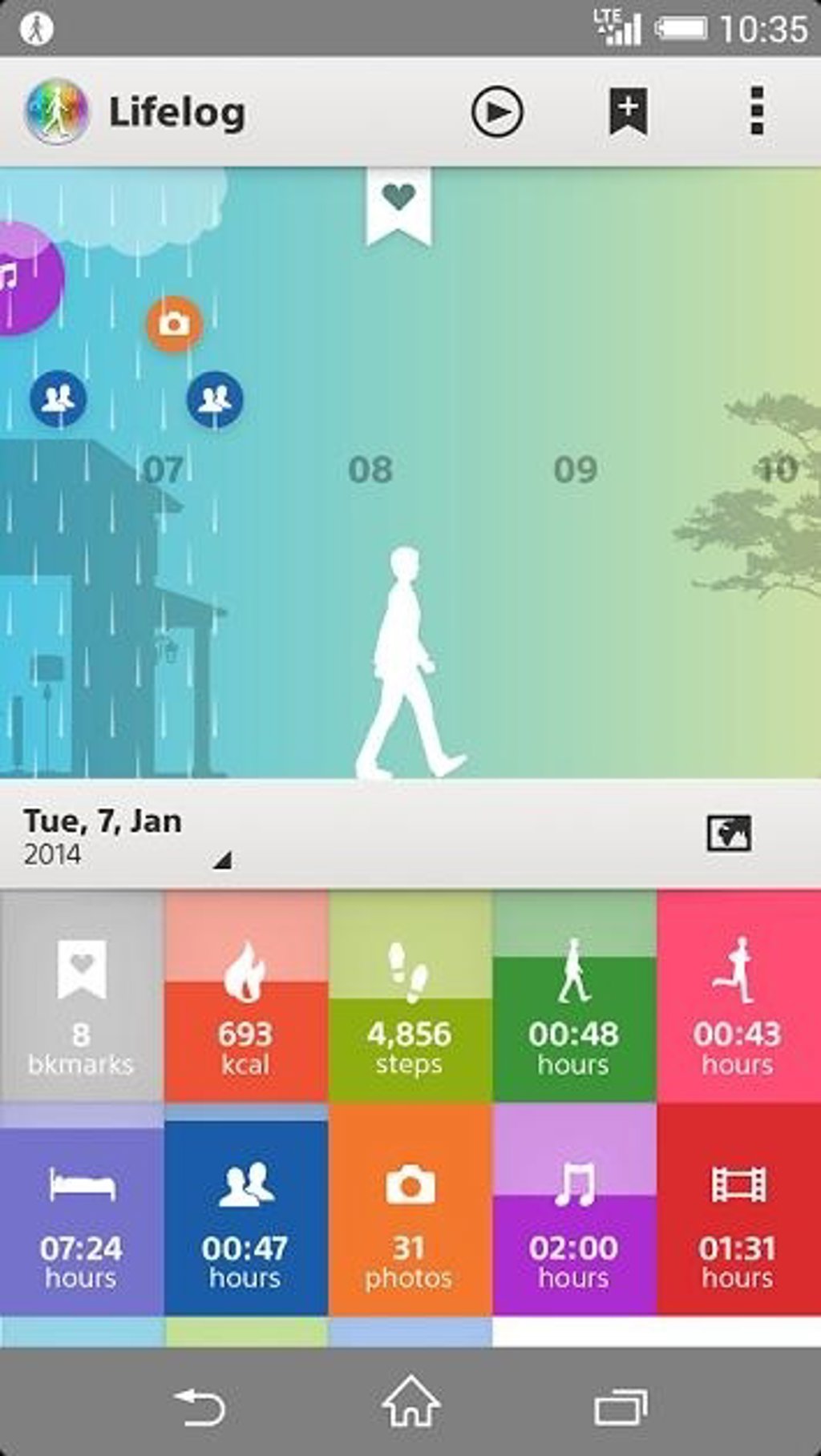Expand the date picker under Tue, 7, Jan

pos(223,860)
